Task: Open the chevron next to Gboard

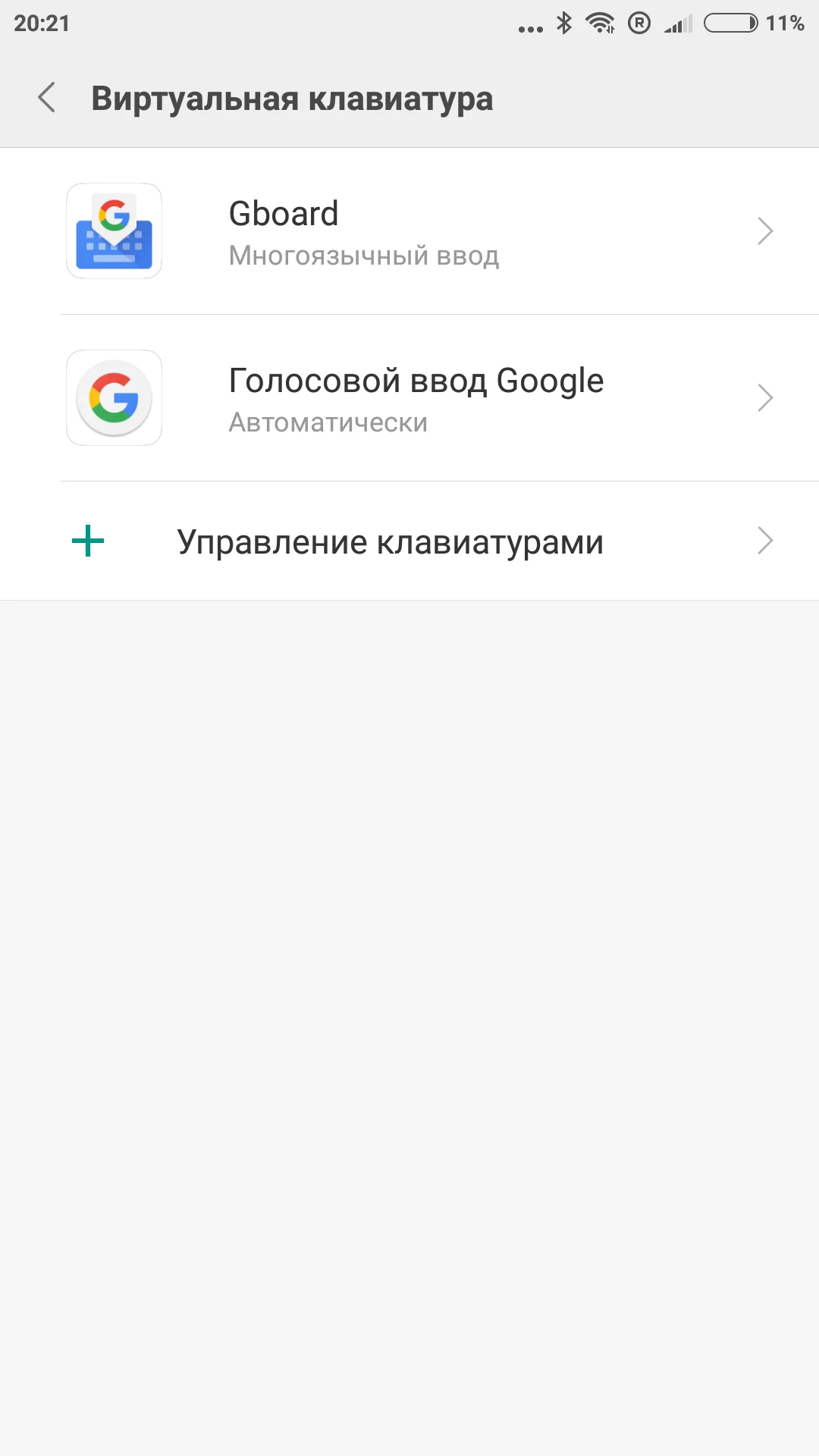Action: (x=766, y=231)
